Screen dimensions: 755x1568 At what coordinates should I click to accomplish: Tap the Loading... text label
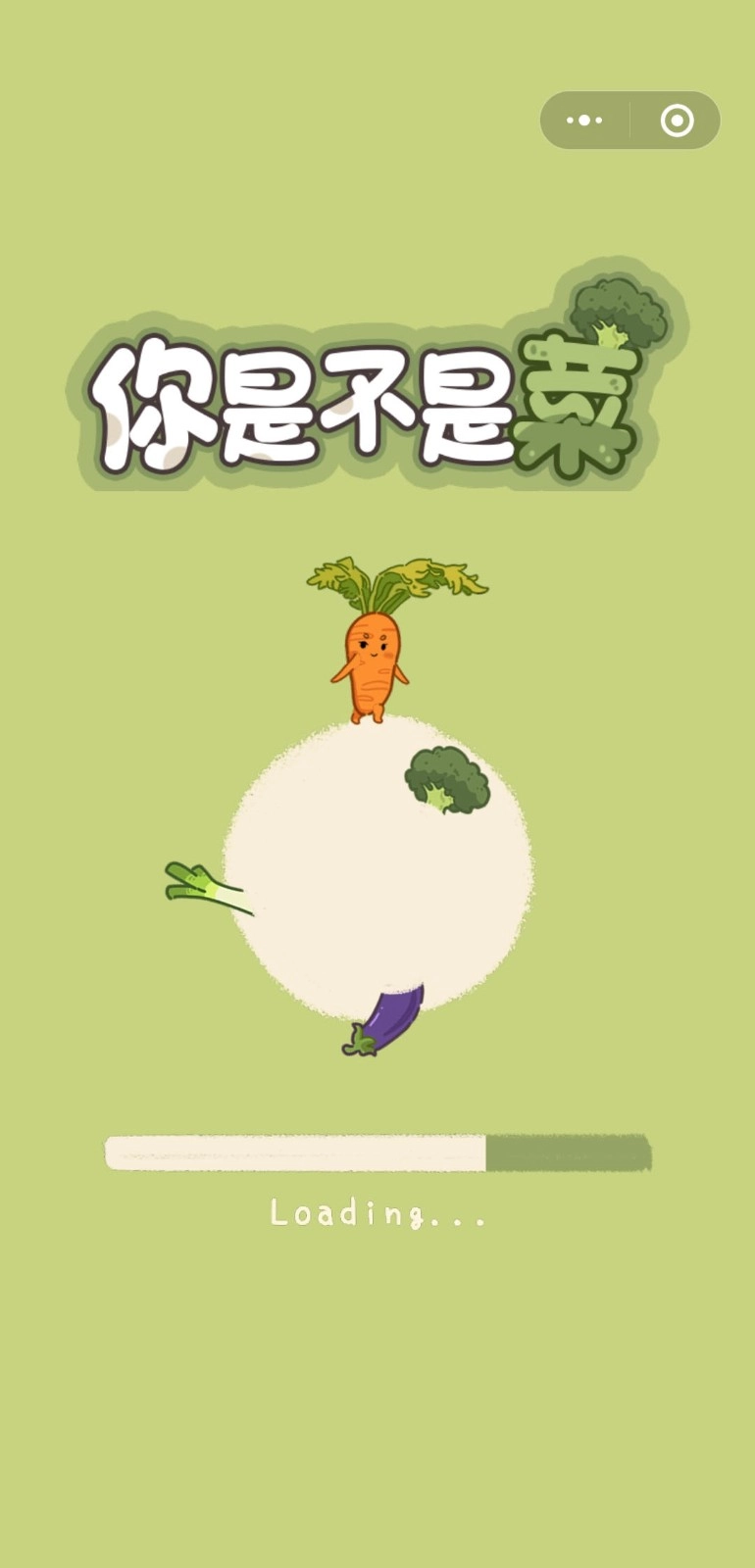click(x=377, y=1215)
